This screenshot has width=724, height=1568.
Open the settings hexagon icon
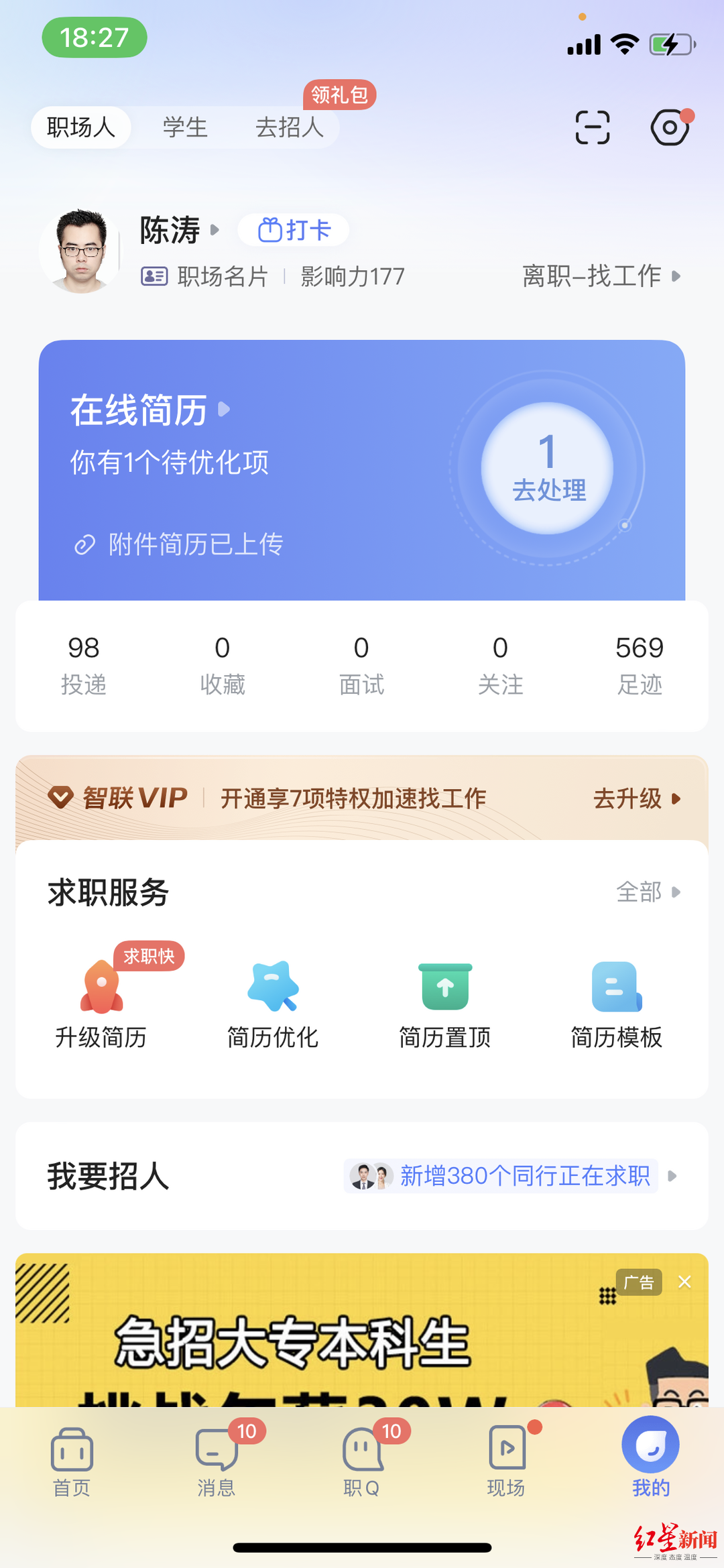[x=670, y=127]
